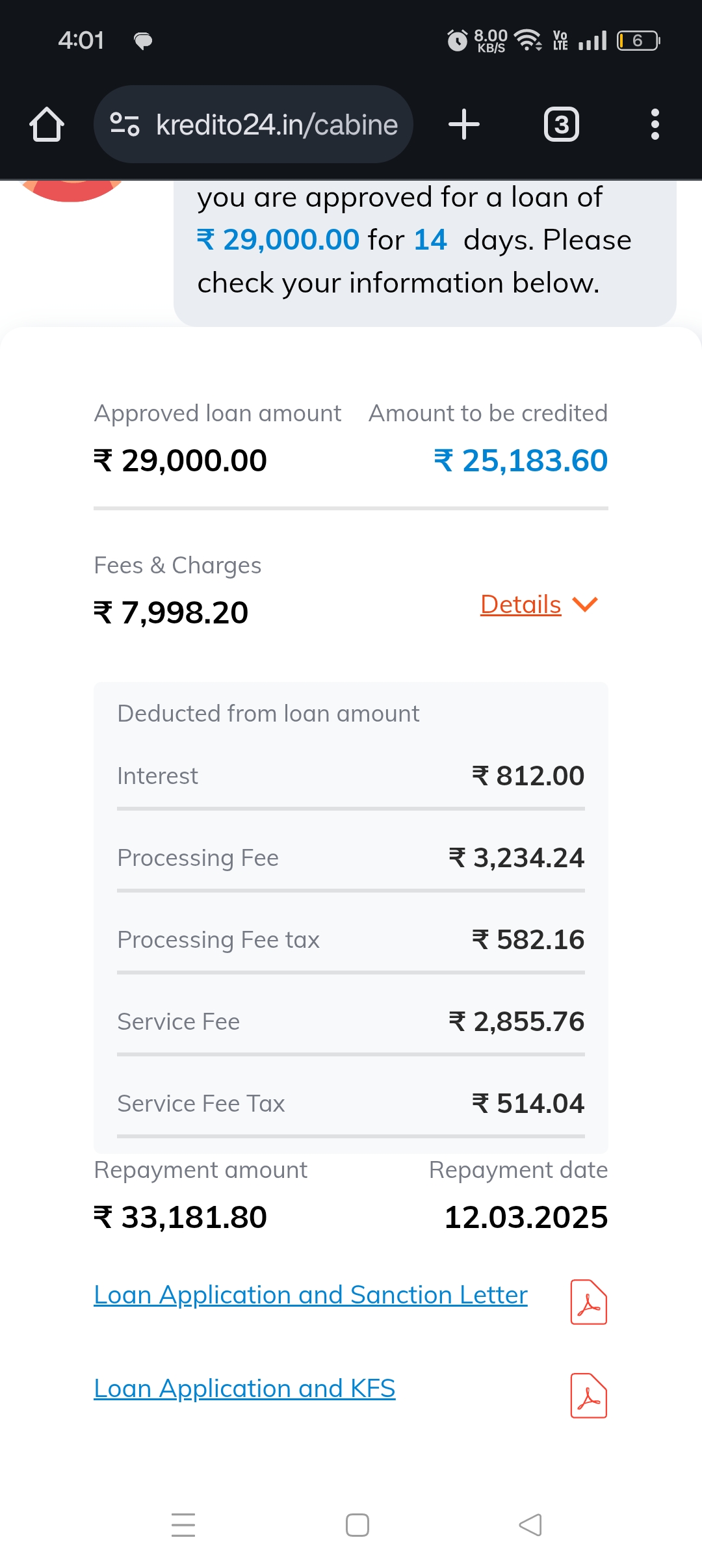Go back using the system back button
Image resolution: width=702 pixels, height=1568 pixels.
coord(530,1525)
